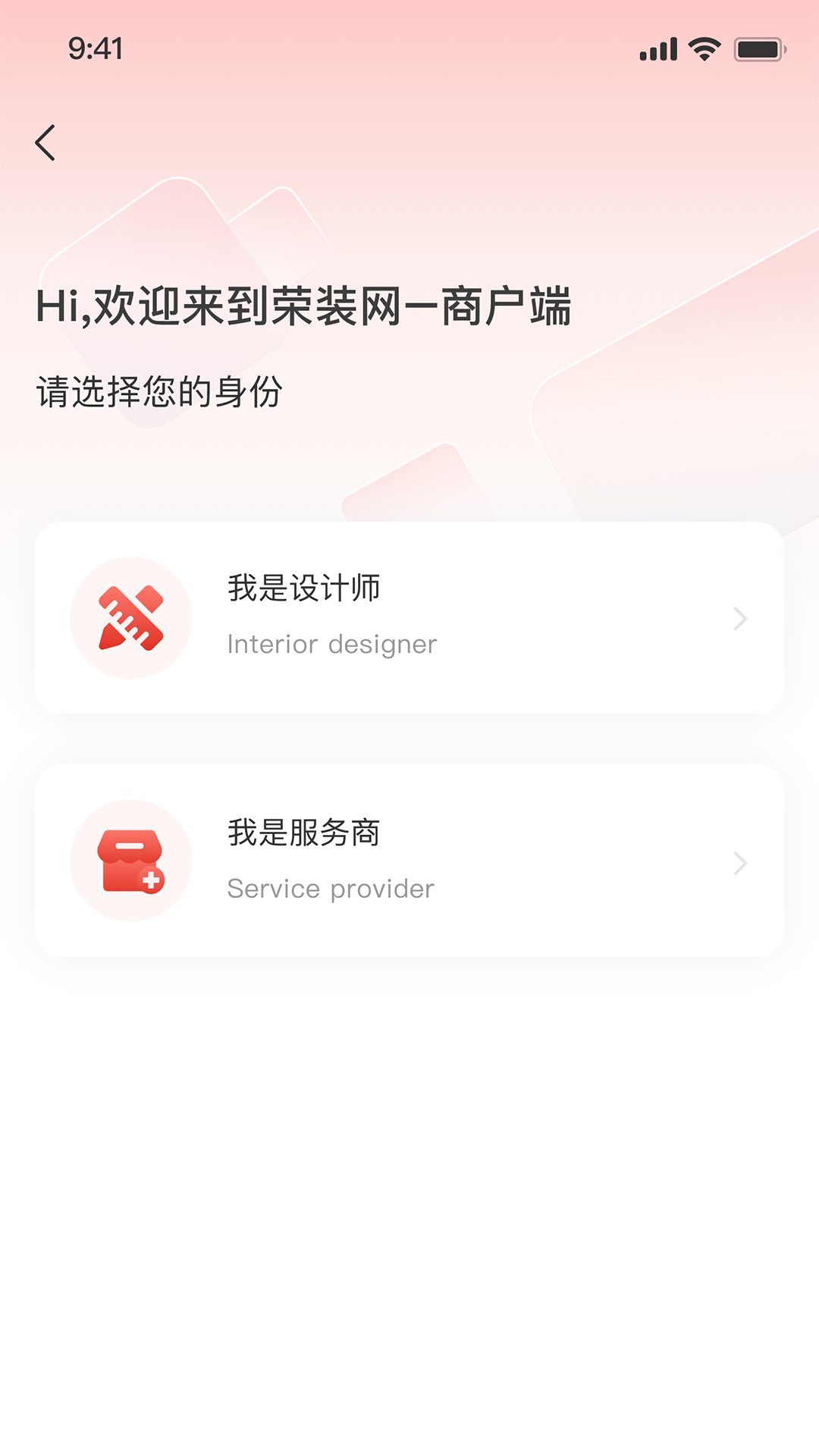Click the Service provider subtitle text
This screenshot has width=819, height=1456.
tap(330, 888)
